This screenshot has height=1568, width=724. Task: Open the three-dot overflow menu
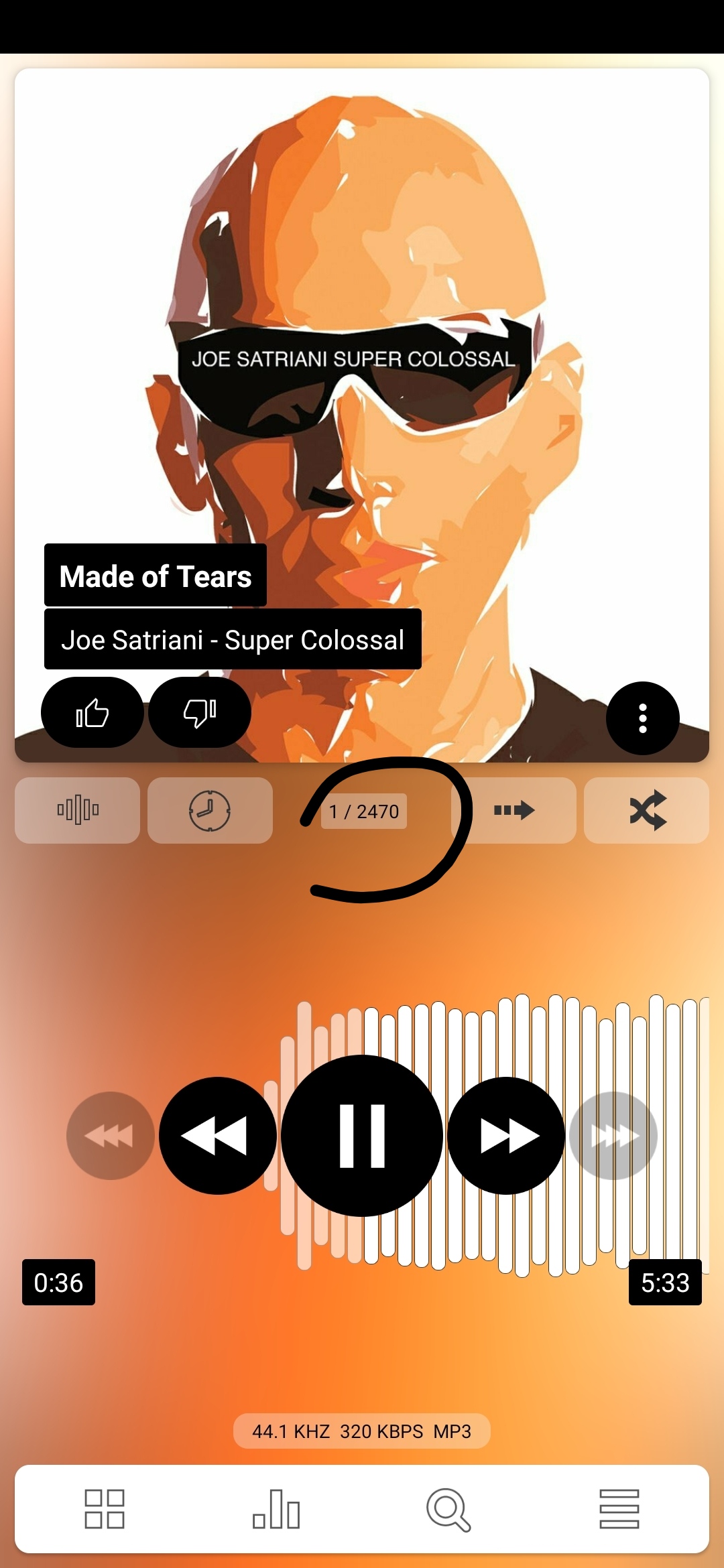coord(642,718)
